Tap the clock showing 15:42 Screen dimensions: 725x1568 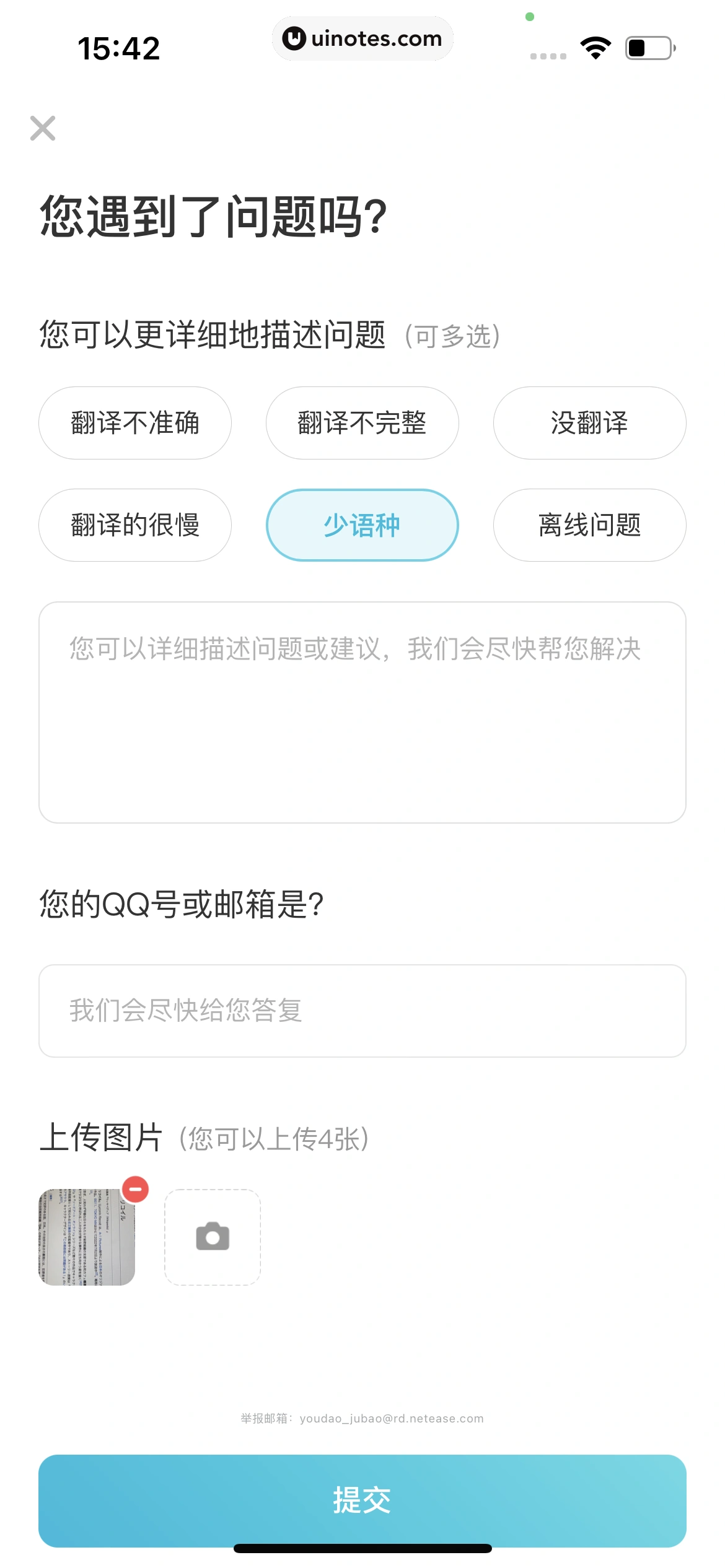[x=120, y=48]
